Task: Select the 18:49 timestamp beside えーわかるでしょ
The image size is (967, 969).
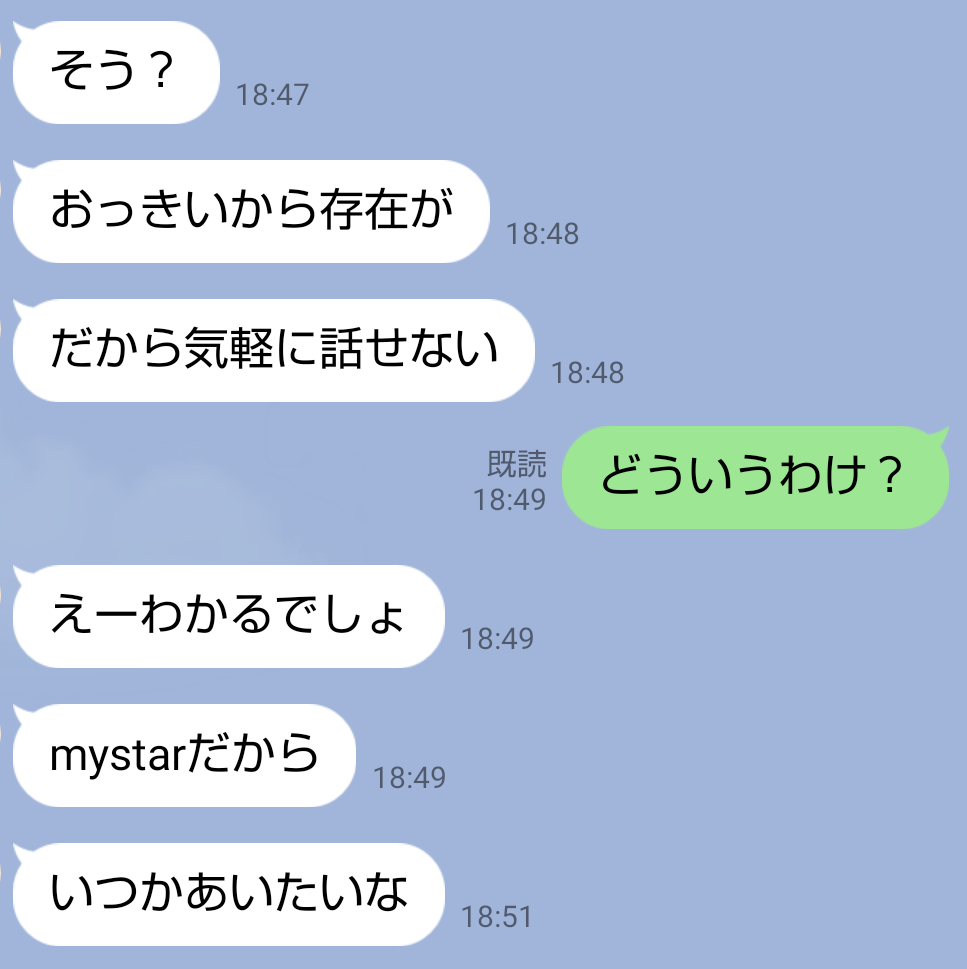Action: click(x=496, y=638)
